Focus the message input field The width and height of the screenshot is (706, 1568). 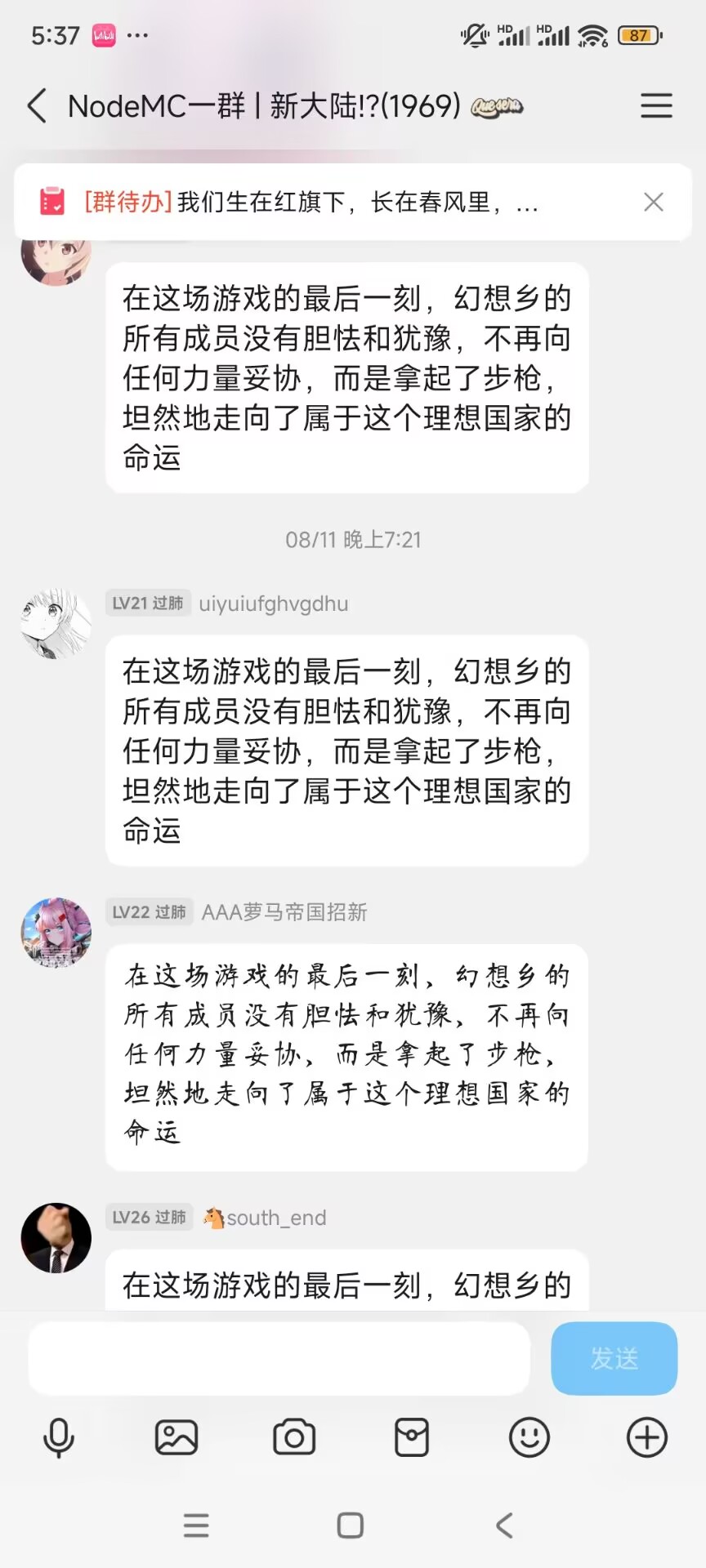tap(278, 1358)
